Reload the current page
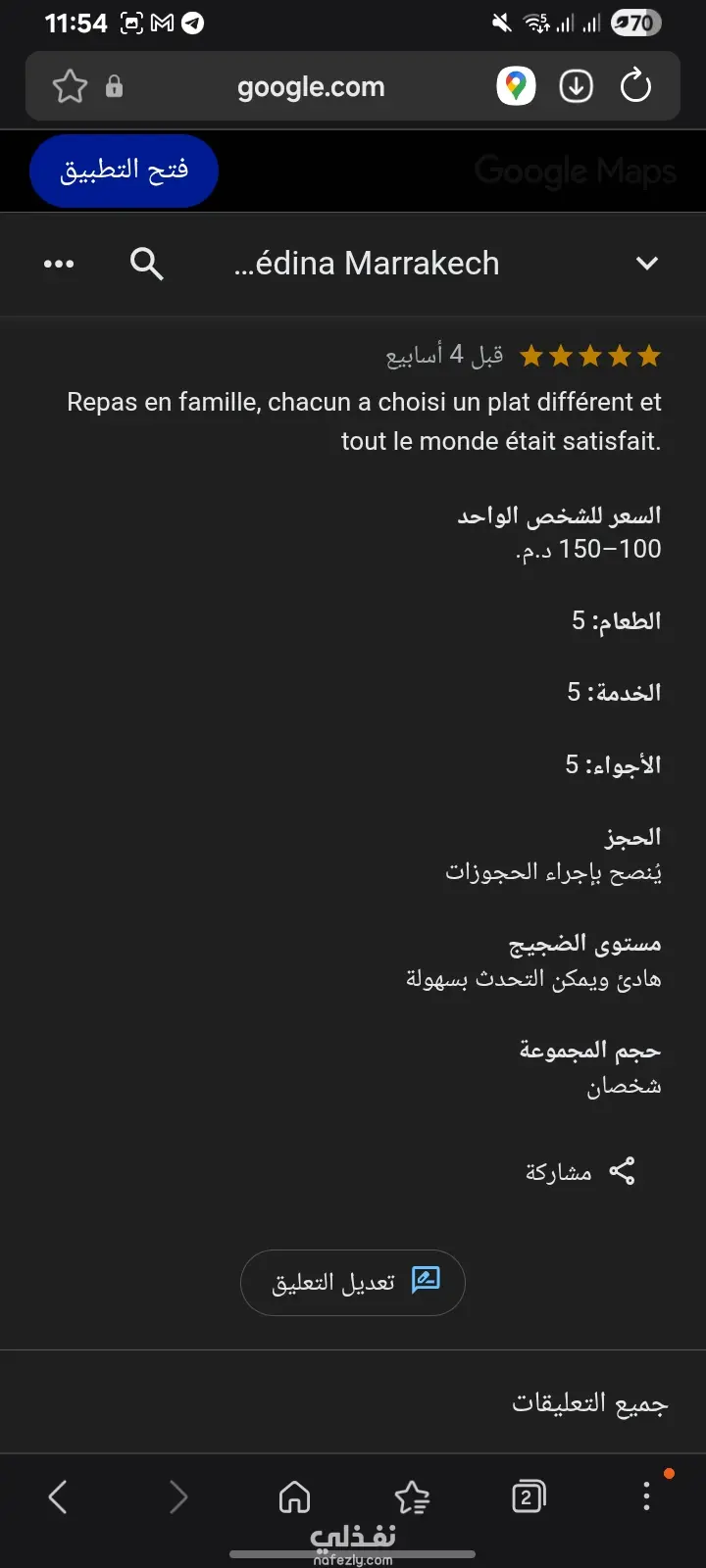This screenshot has height=1568, width=706. point(635,86)
